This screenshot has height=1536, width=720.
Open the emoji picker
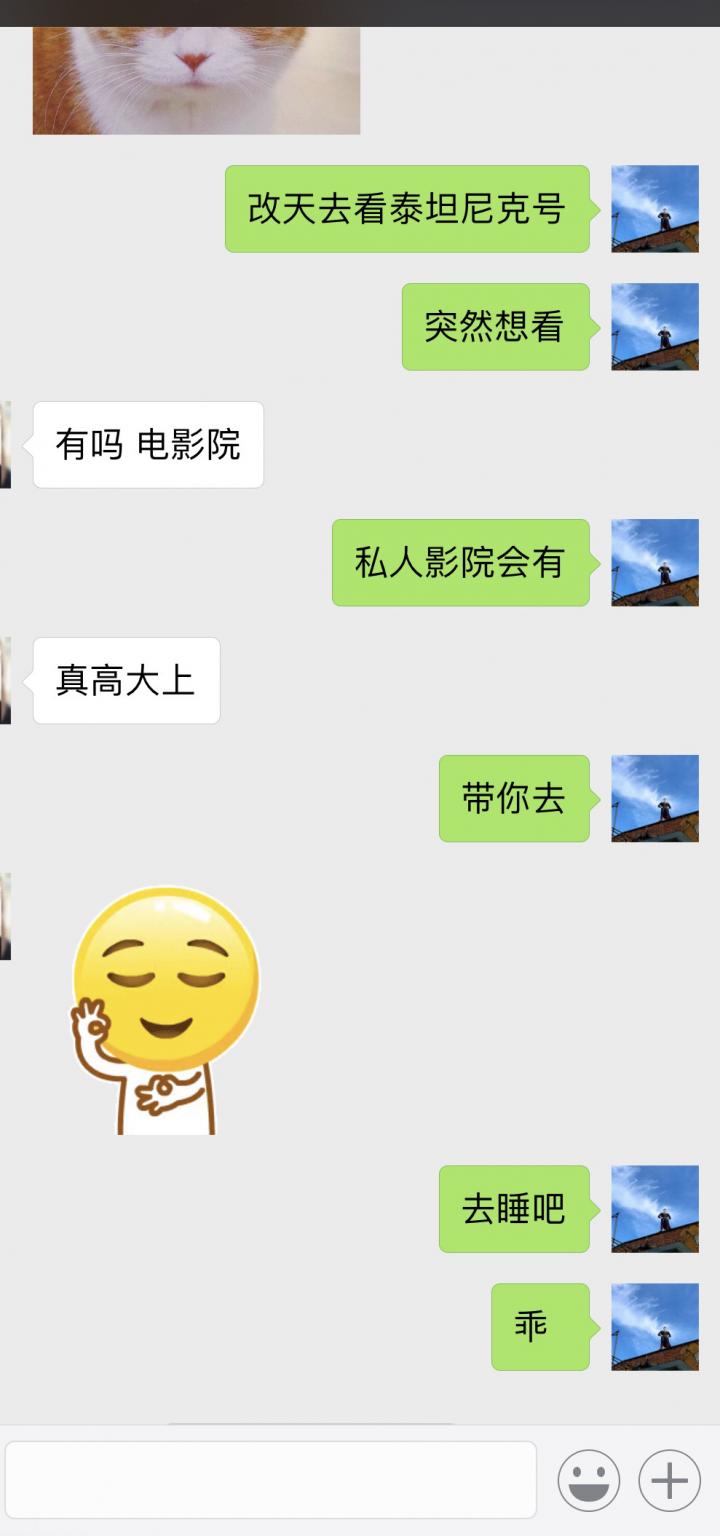[x=588, y=1480]
